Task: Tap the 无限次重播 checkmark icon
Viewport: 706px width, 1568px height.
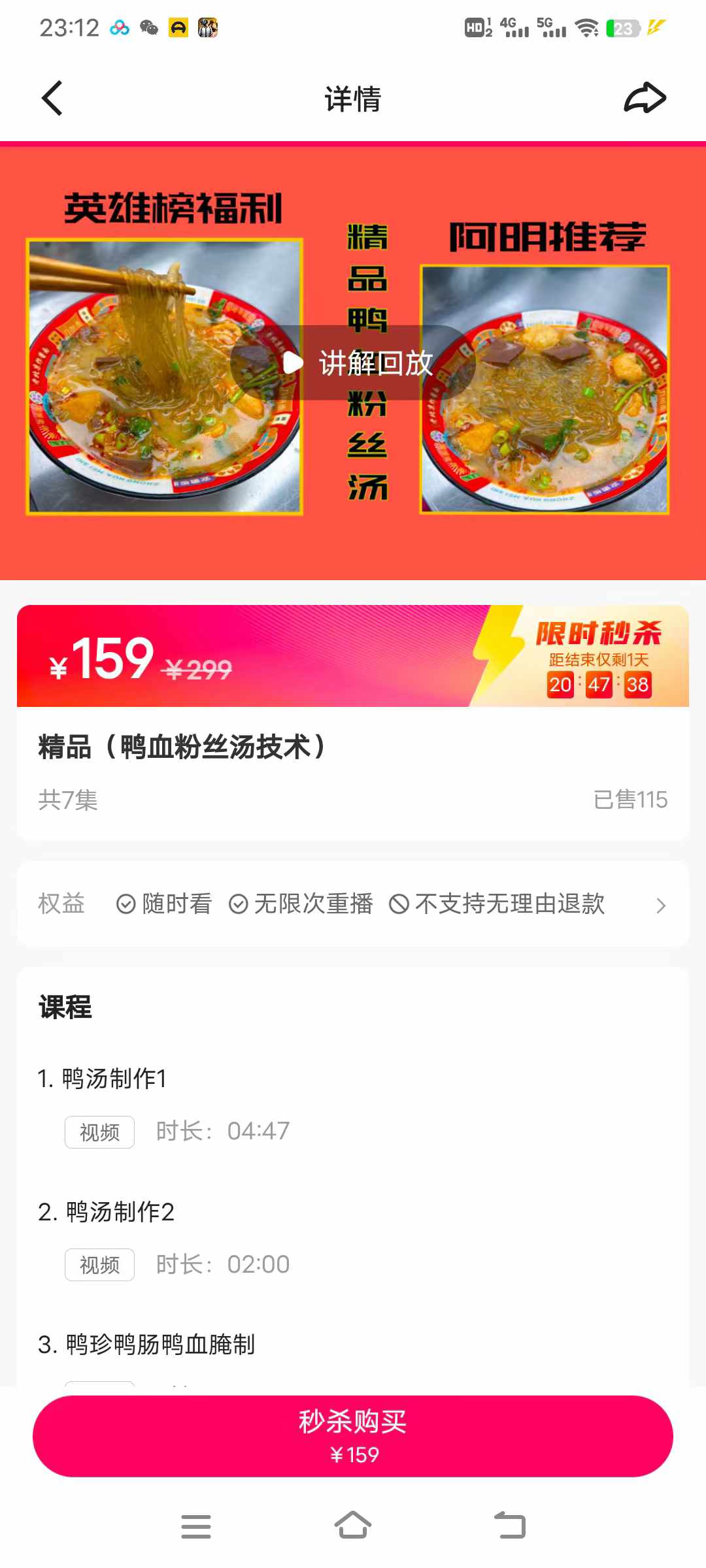Action: pyautogui.click(x=239, y=904)
